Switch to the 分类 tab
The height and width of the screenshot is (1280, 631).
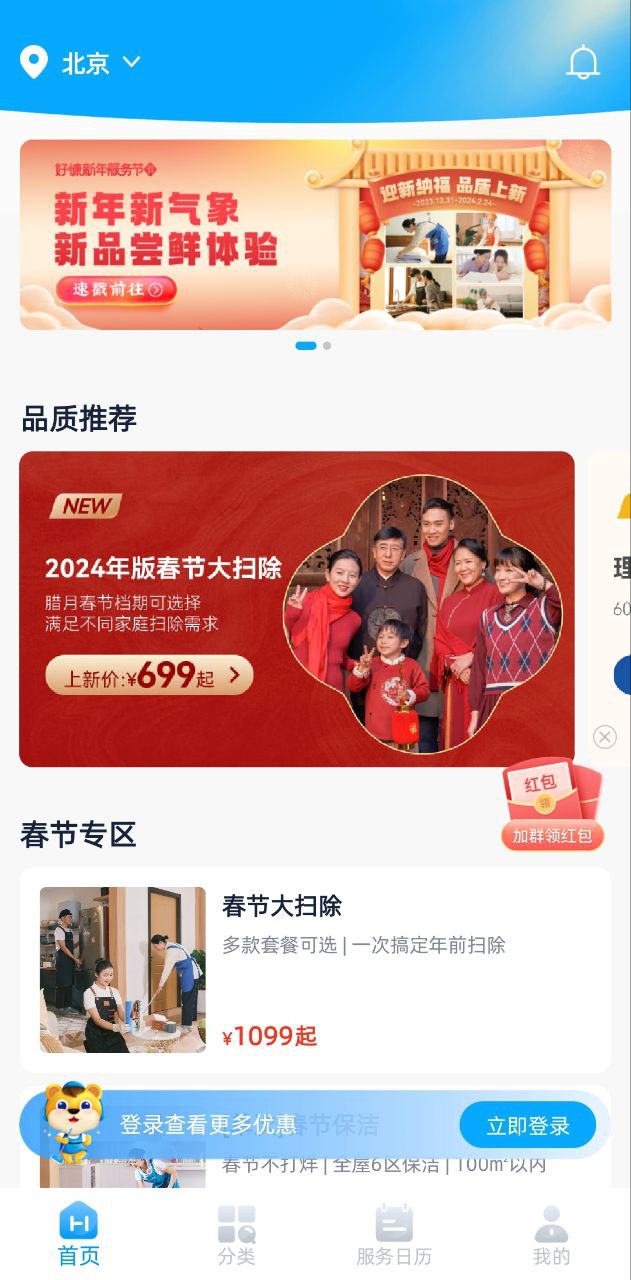click(x=237, y=1234)
